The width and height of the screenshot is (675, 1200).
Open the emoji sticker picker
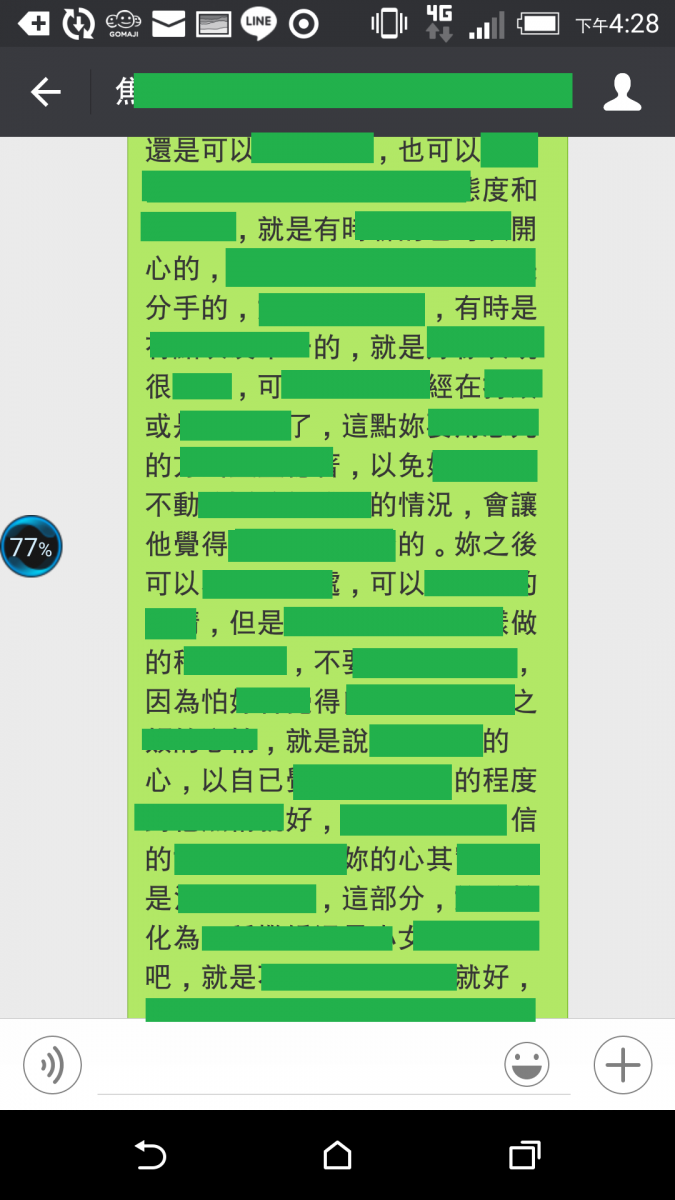[527, 1064]
